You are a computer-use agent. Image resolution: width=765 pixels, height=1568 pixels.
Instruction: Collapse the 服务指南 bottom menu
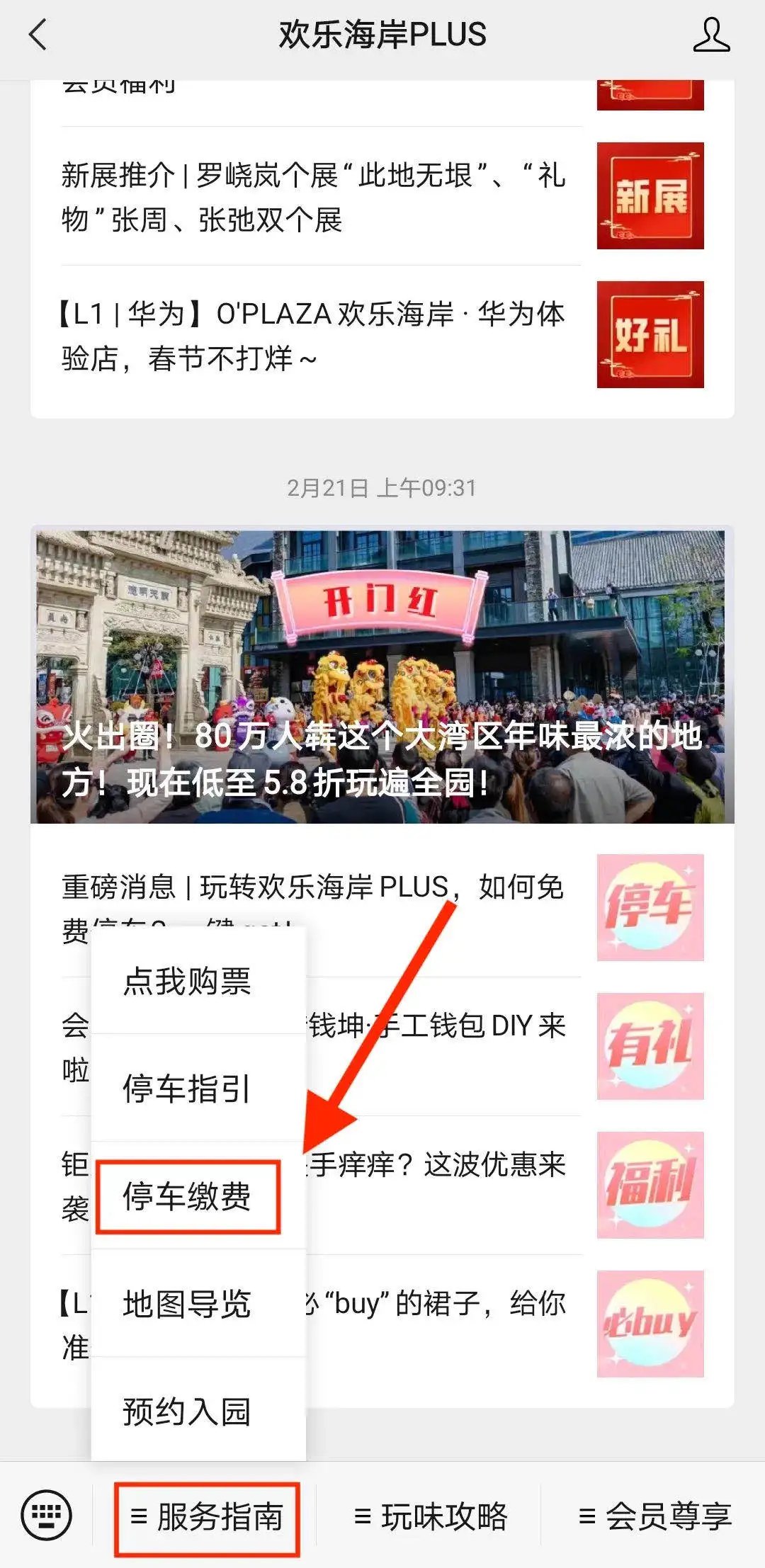207,1517
